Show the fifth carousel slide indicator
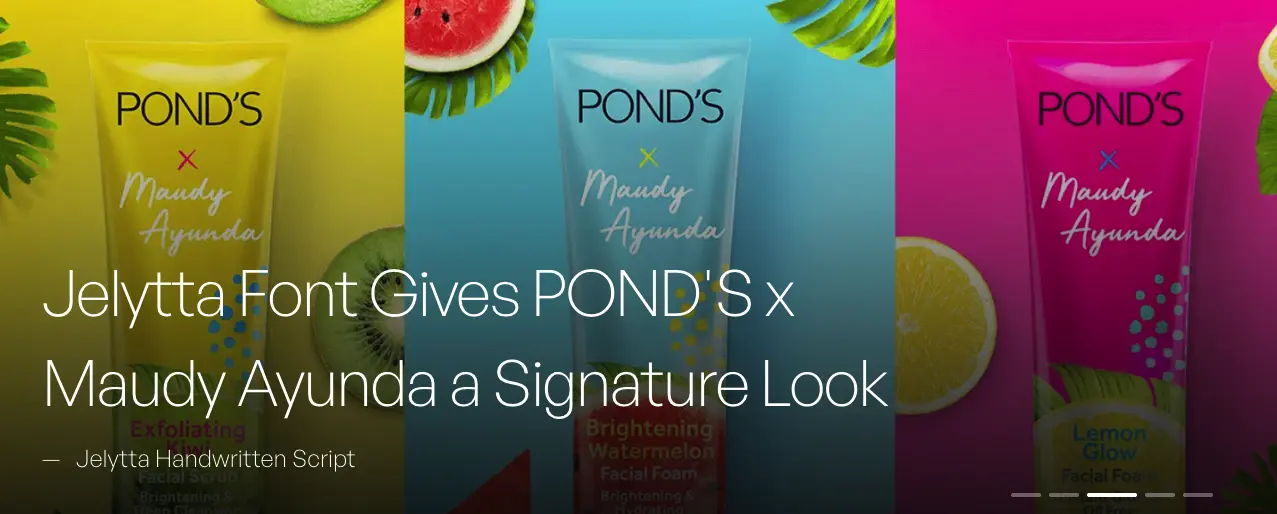 coord(1197,495)
